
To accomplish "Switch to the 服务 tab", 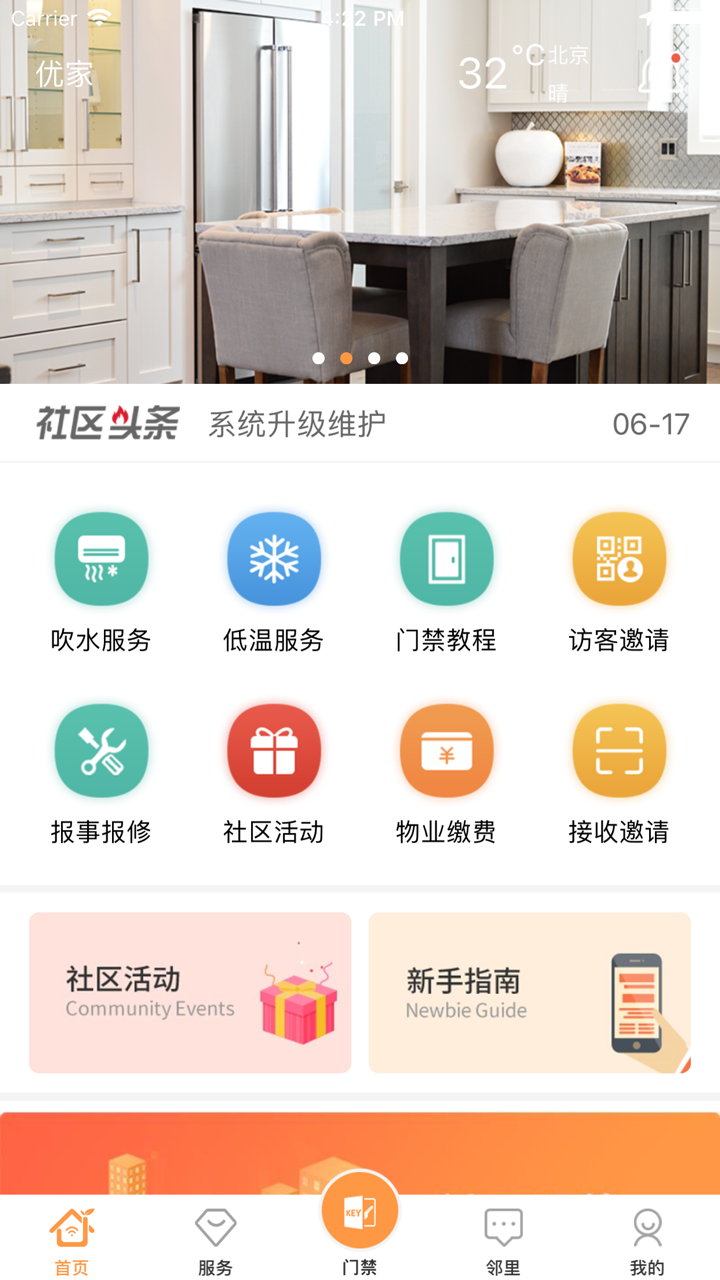I will point(215,1240).
